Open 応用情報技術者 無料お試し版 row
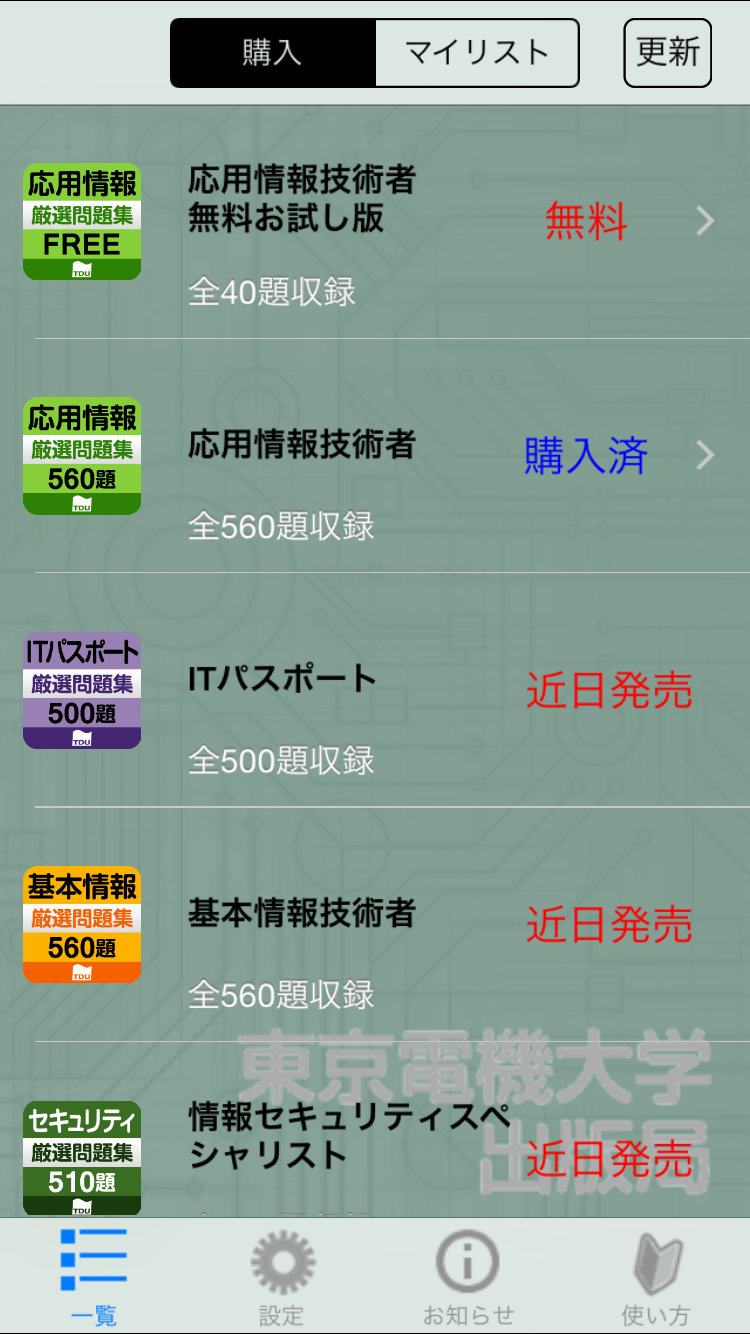The height and width of the screenshot is (1334, 750). [x=375, y=222]
